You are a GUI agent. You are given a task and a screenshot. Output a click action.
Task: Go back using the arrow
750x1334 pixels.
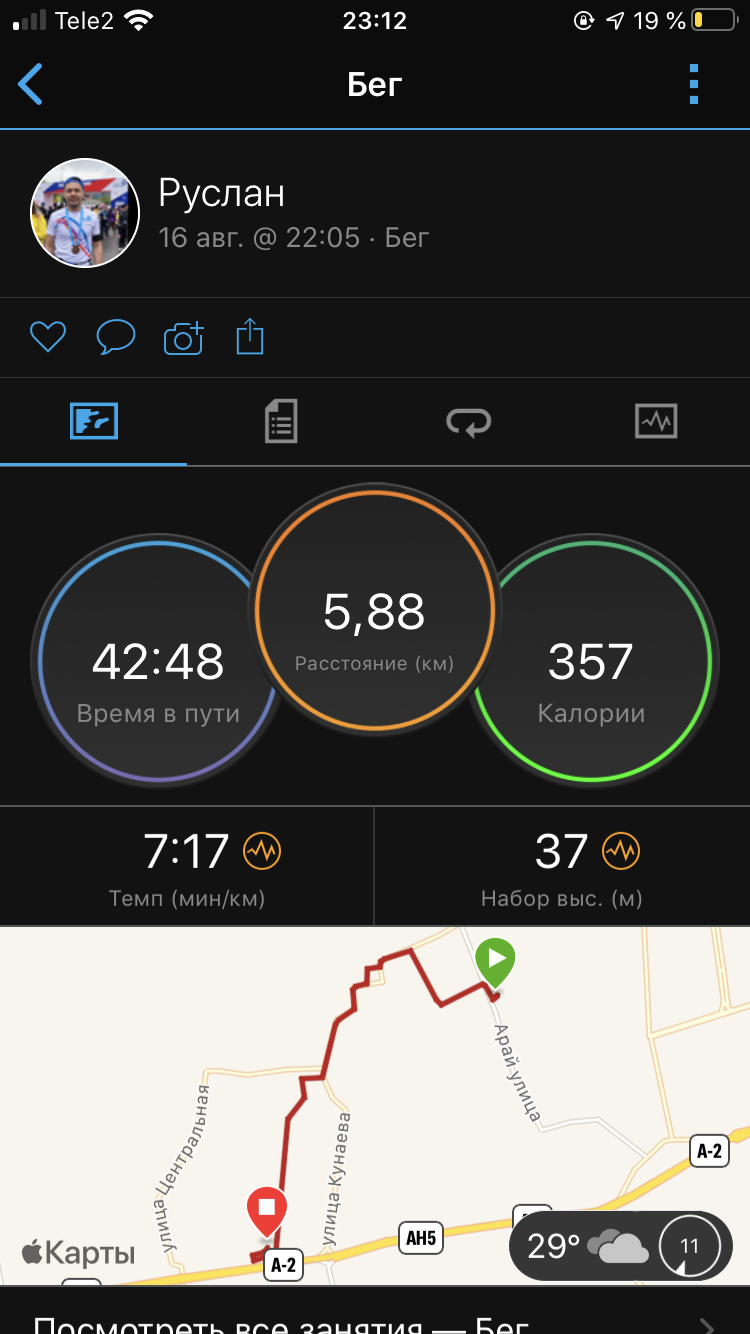coord(31,85)
